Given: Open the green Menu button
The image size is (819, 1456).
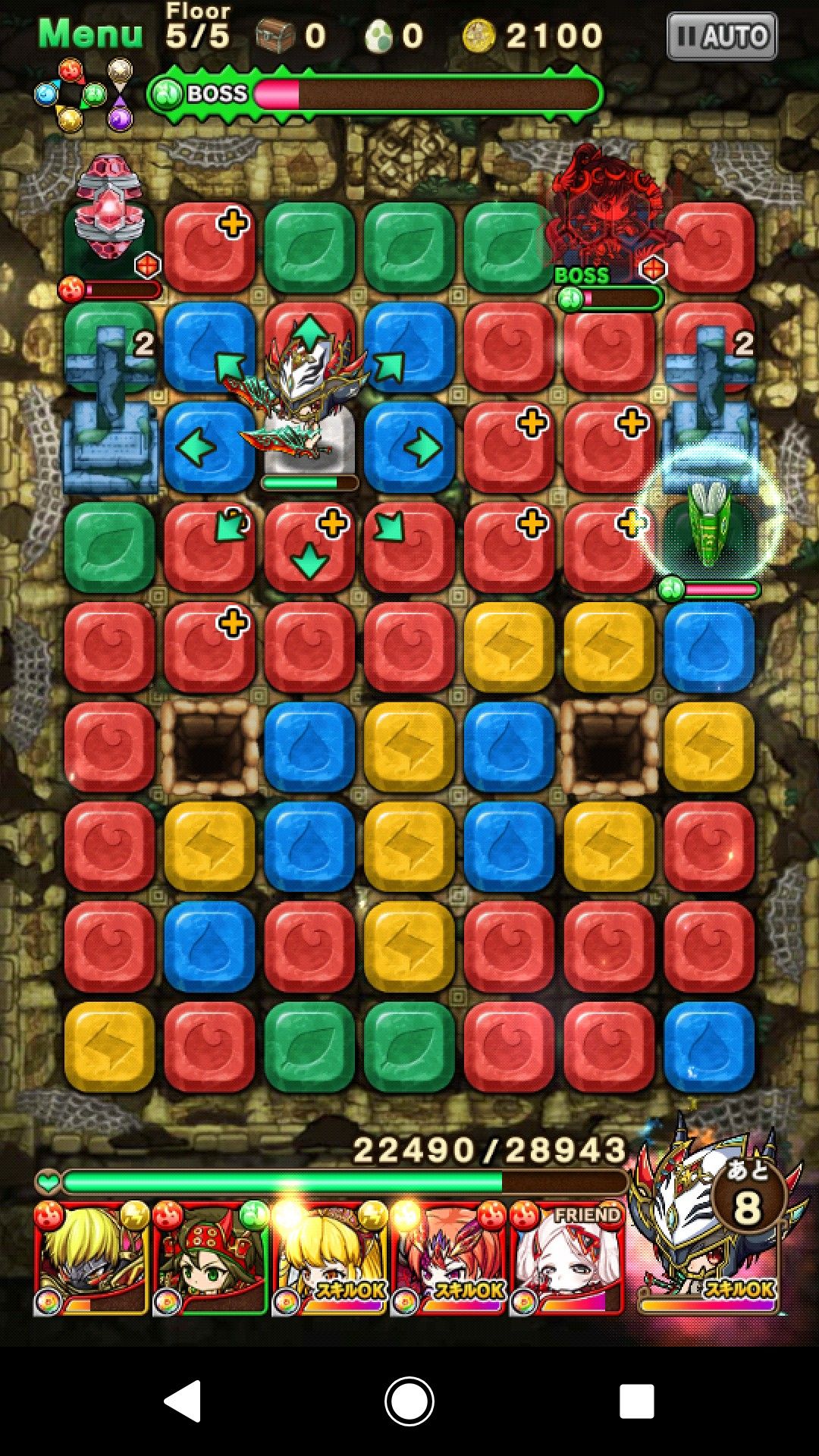Looking at the screenshot, I should [x=90, y=34].
